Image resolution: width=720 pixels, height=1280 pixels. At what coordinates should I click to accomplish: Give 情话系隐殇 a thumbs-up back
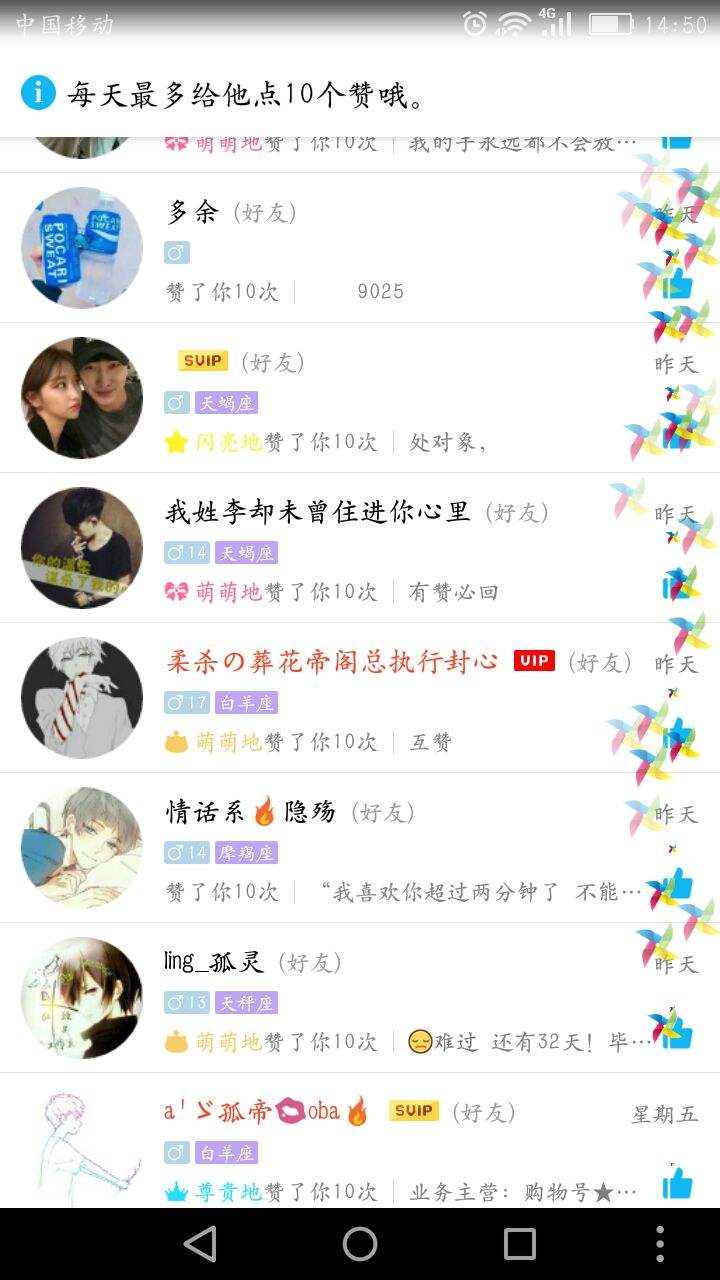(677, 885)
